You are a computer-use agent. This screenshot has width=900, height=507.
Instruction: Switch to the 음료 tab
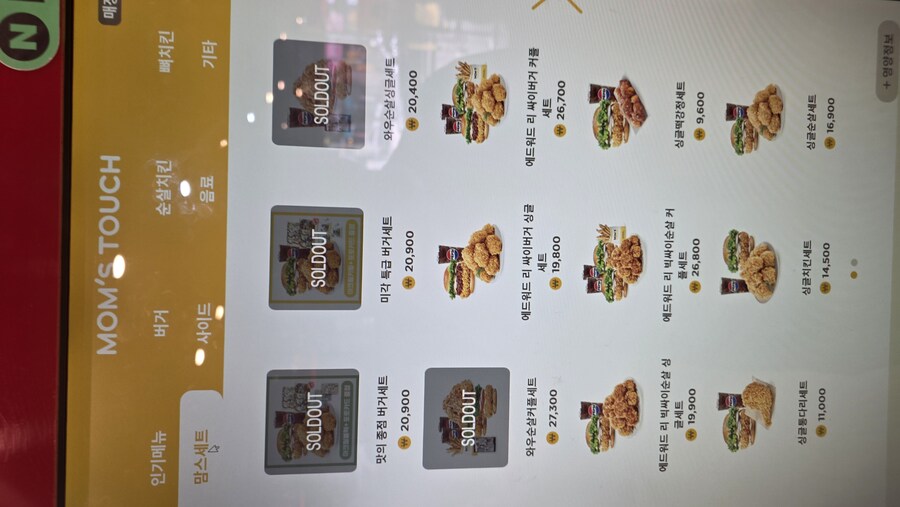[x=207, y=188]
